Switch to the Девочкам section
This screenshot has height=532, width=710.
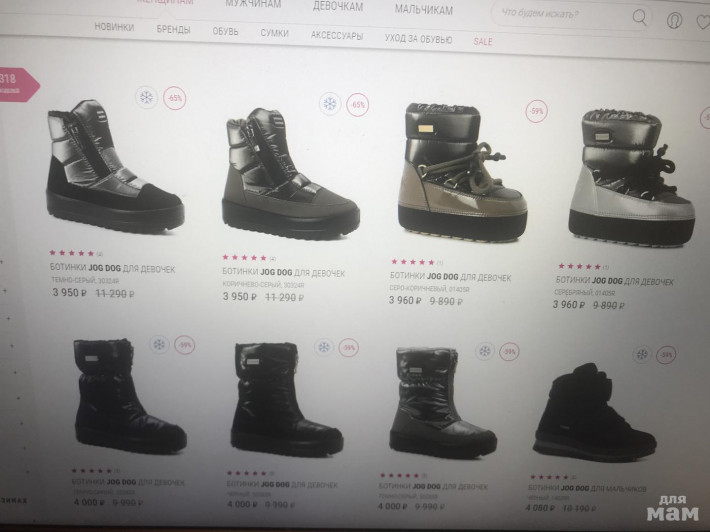[x=338, y=6]
